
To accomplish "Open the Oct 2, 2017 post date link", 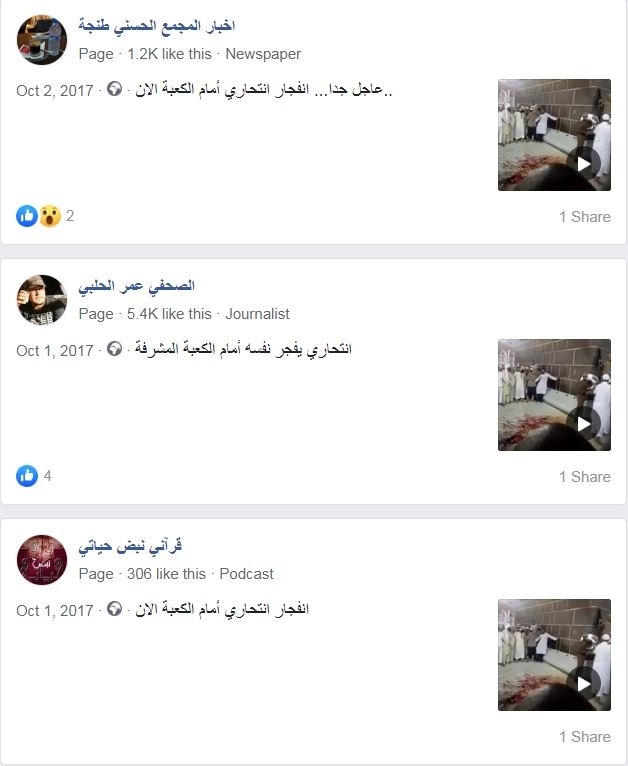I will tap(54, 90).
